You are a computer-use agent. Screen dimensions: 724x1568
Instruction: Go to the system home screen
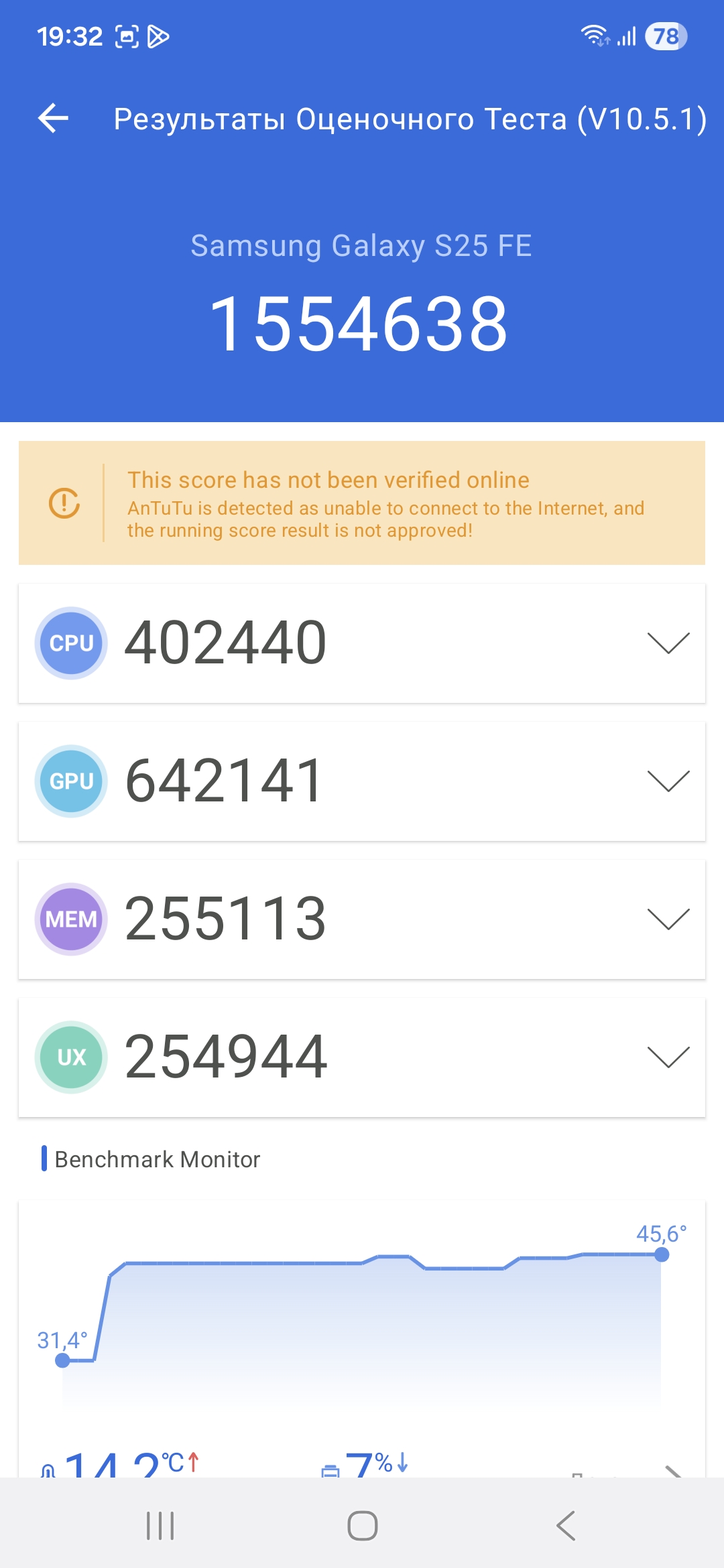(x=362, y=1526)
